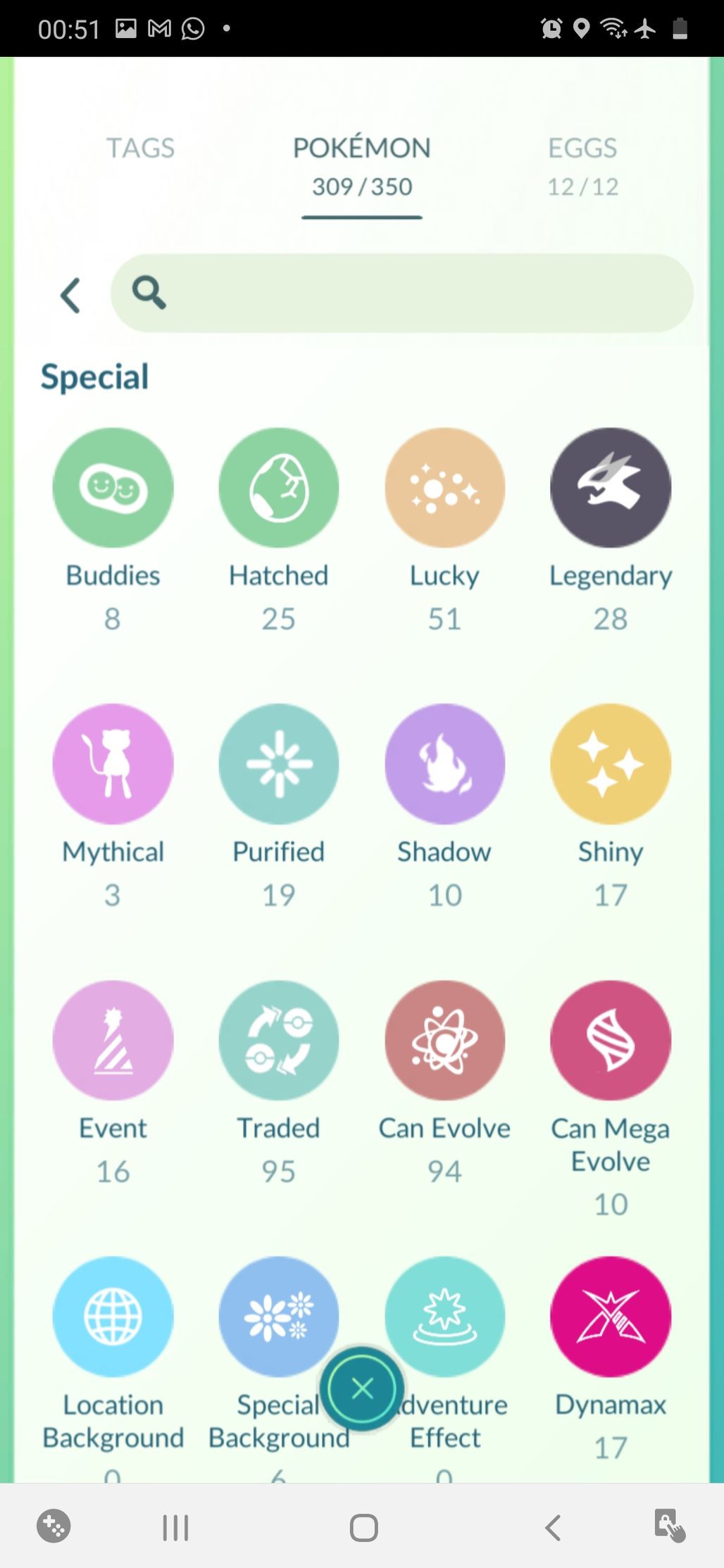Image resolution: width=724 pixels, height=1568 pixels.
Task: Switch to the Tags tab
Action: click(140, 149)
